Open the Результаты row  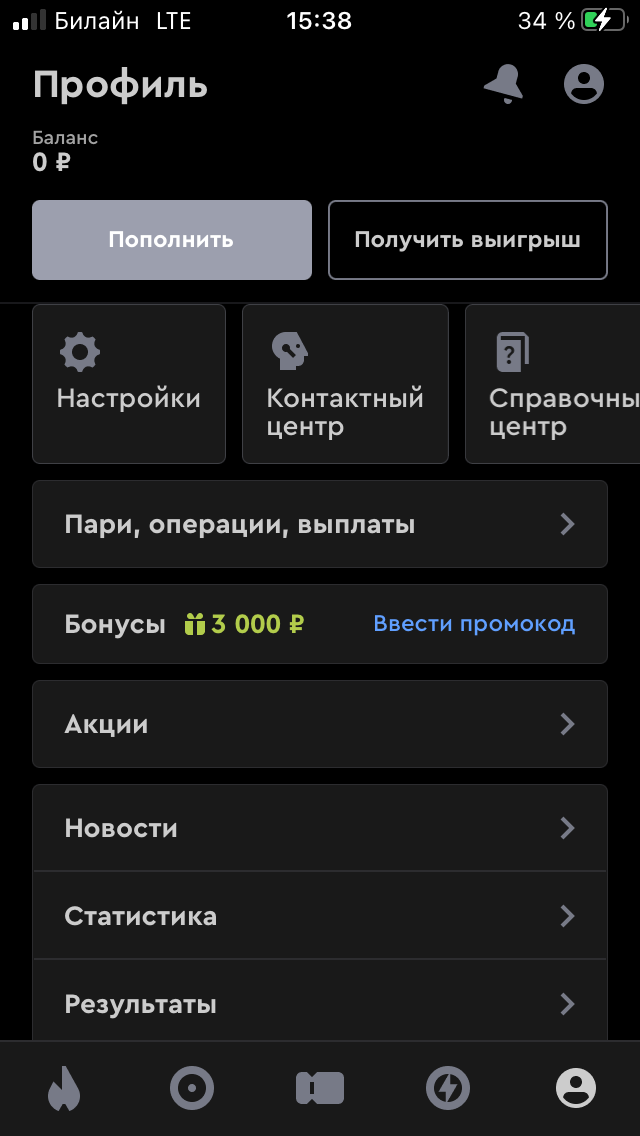click(x=320, y=1003)
